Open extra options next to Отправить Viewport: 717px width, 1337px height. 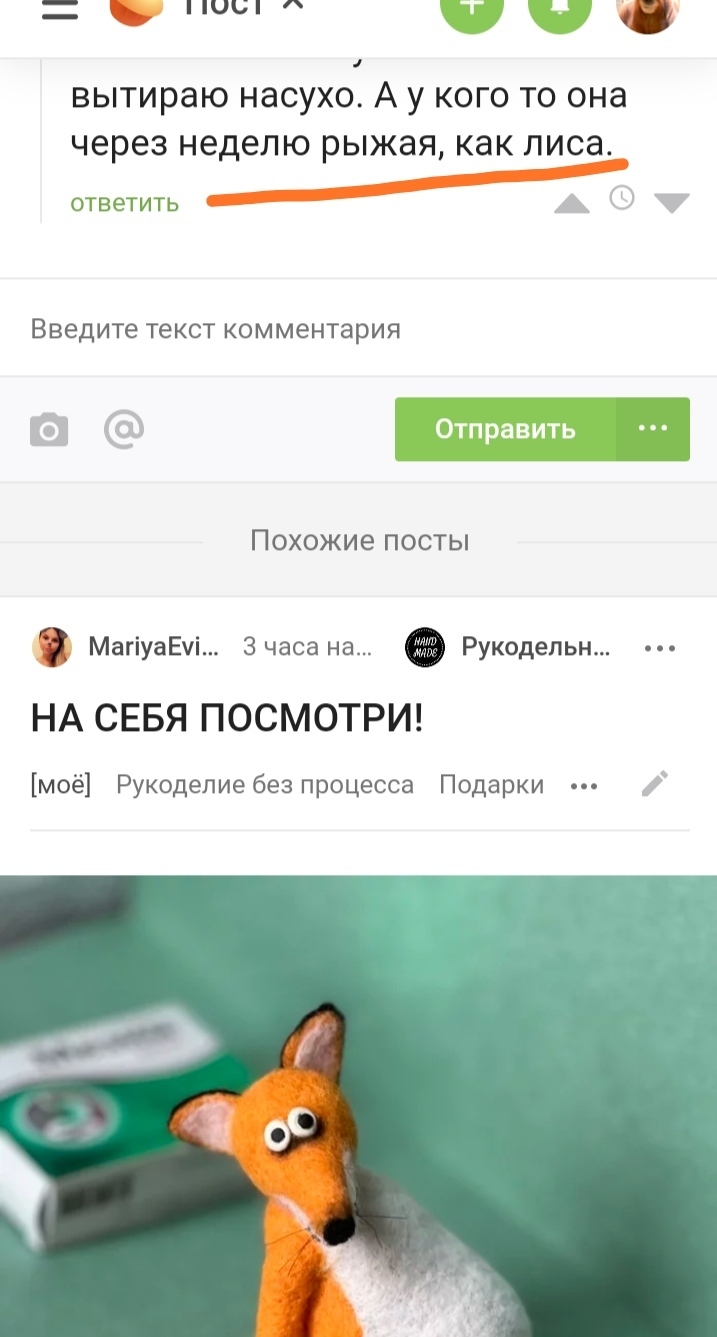tap(653, 429)
